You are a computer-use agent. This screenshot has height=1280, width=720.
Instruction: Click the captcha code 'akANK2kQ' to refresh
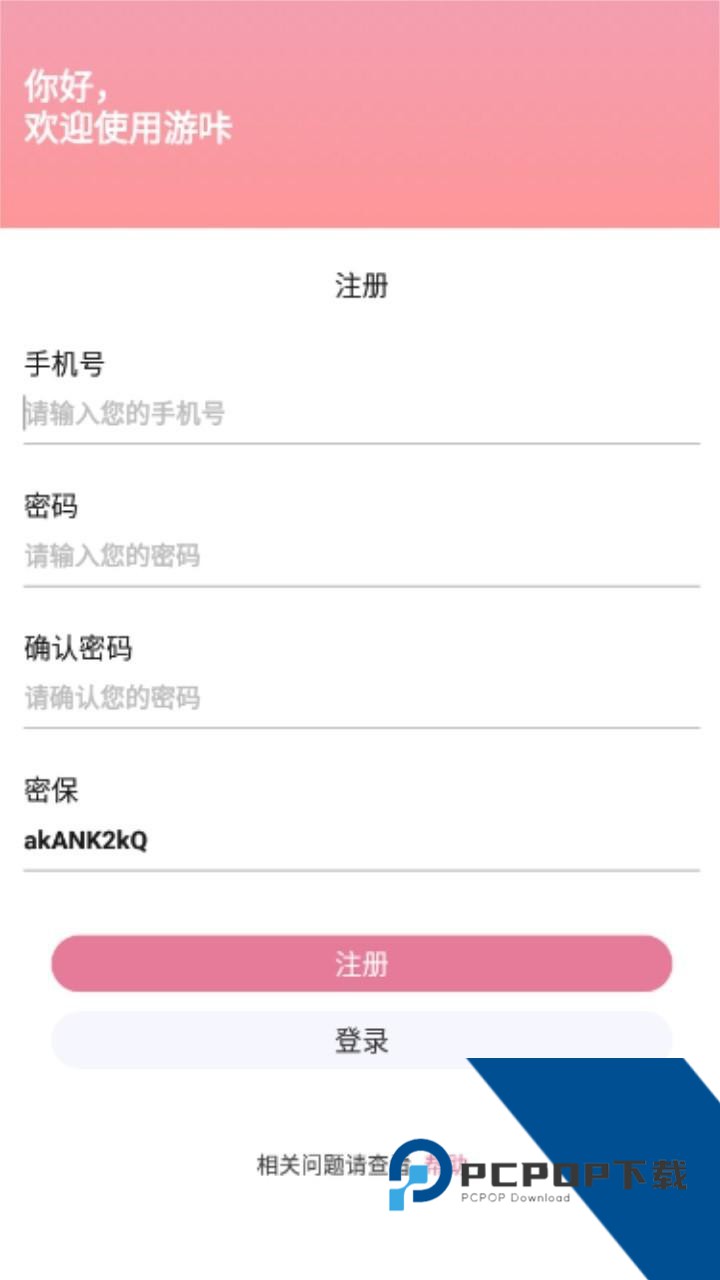click(85, 840)
